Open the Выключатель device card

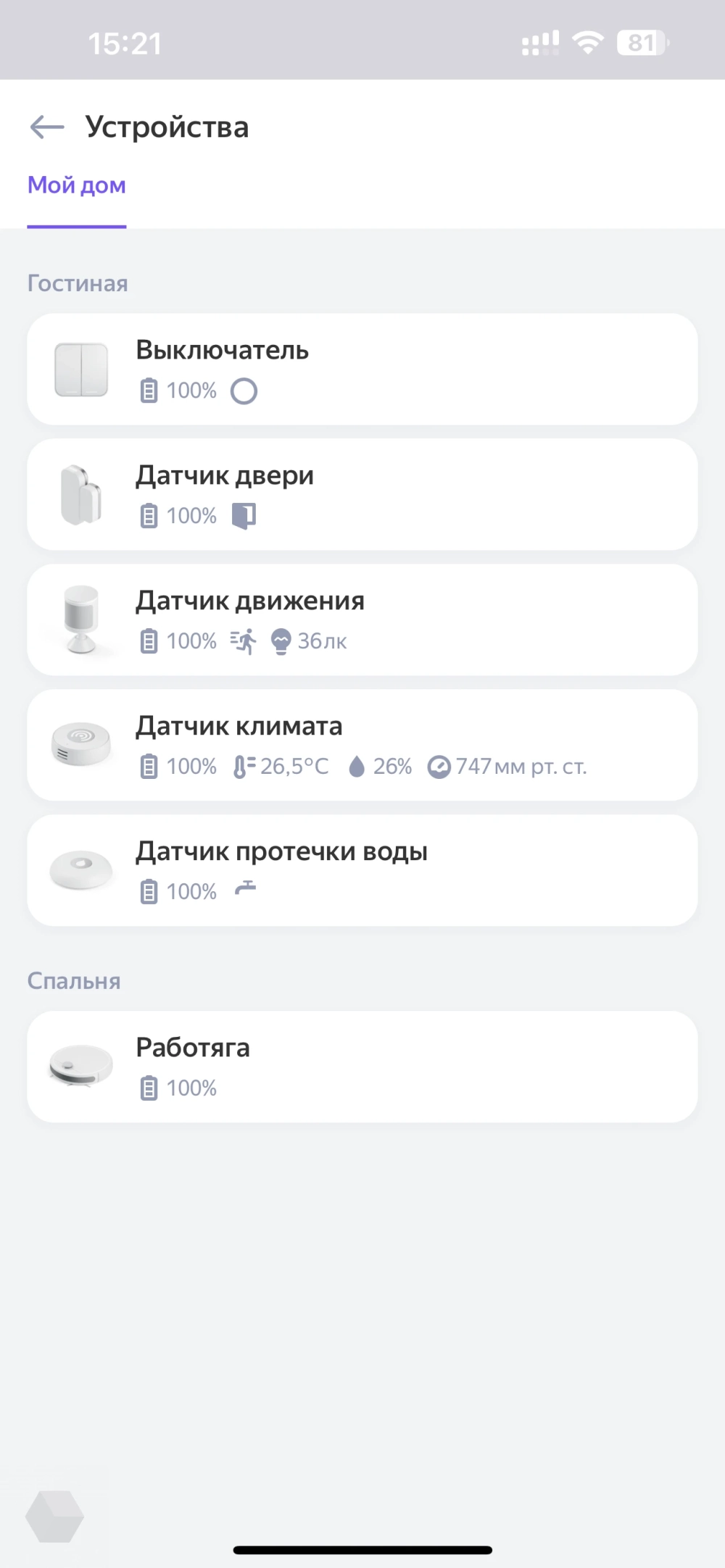tap(362, 370)
